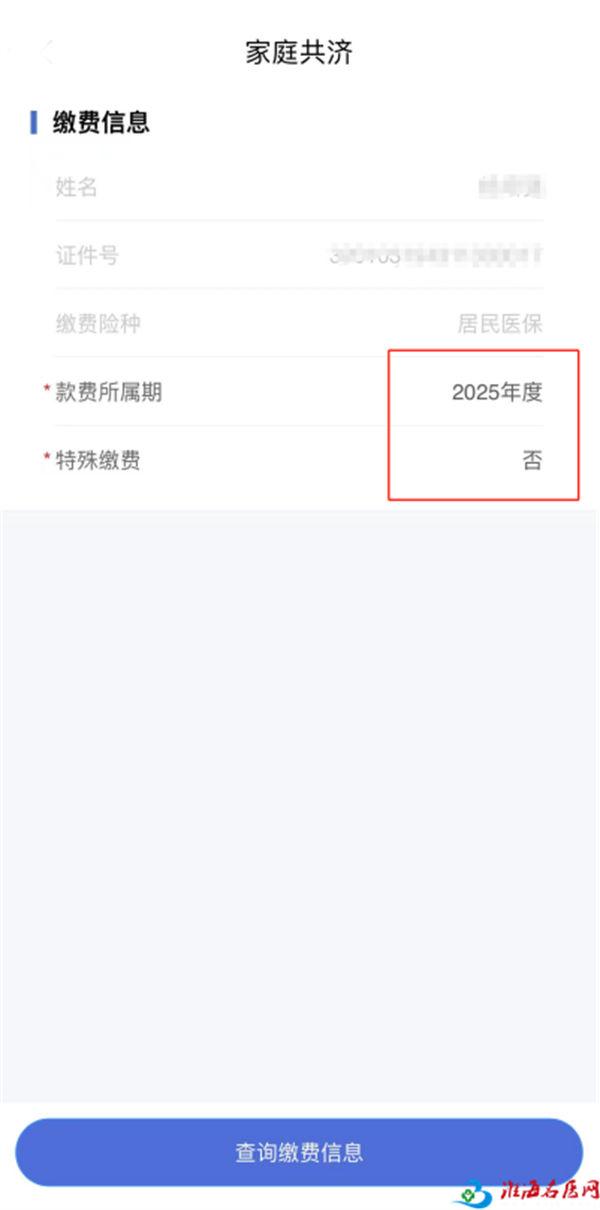Viewport: 600px width, 1210px height.
Task: Go back using the top-left arrow
Action: tap(47, 53)
